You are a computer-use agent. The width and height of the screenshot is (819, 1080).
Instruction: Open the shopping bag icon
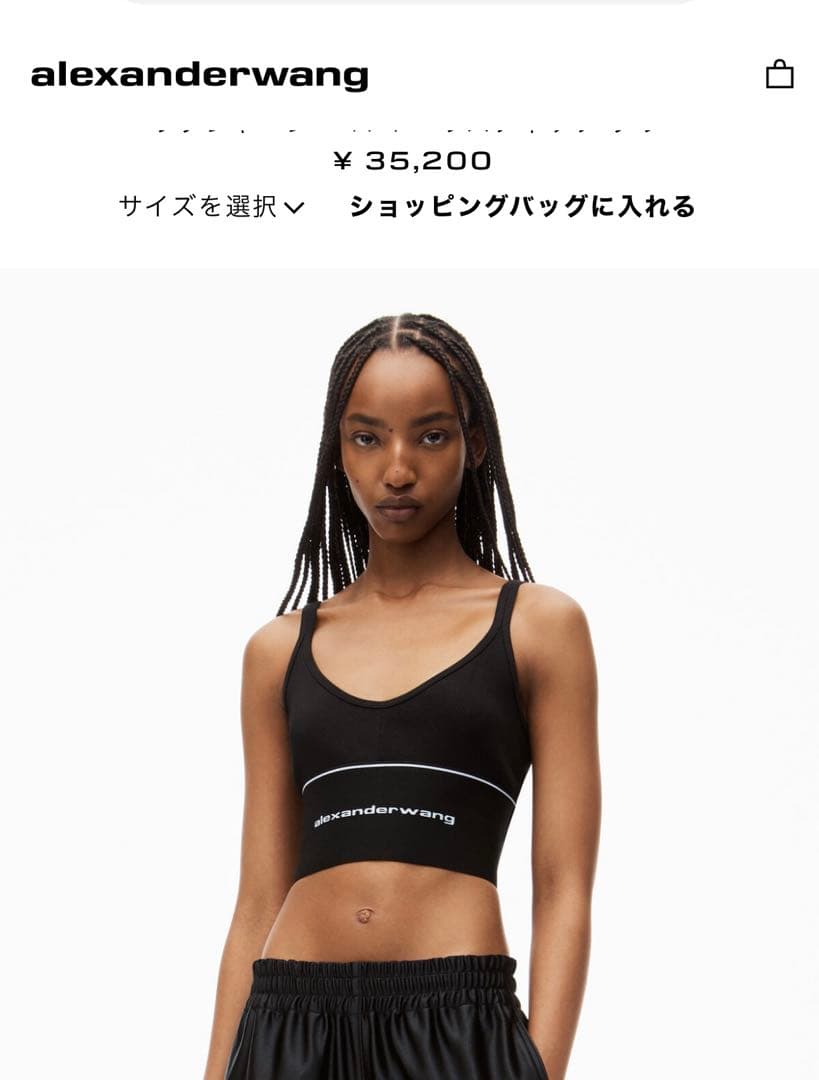779,75
